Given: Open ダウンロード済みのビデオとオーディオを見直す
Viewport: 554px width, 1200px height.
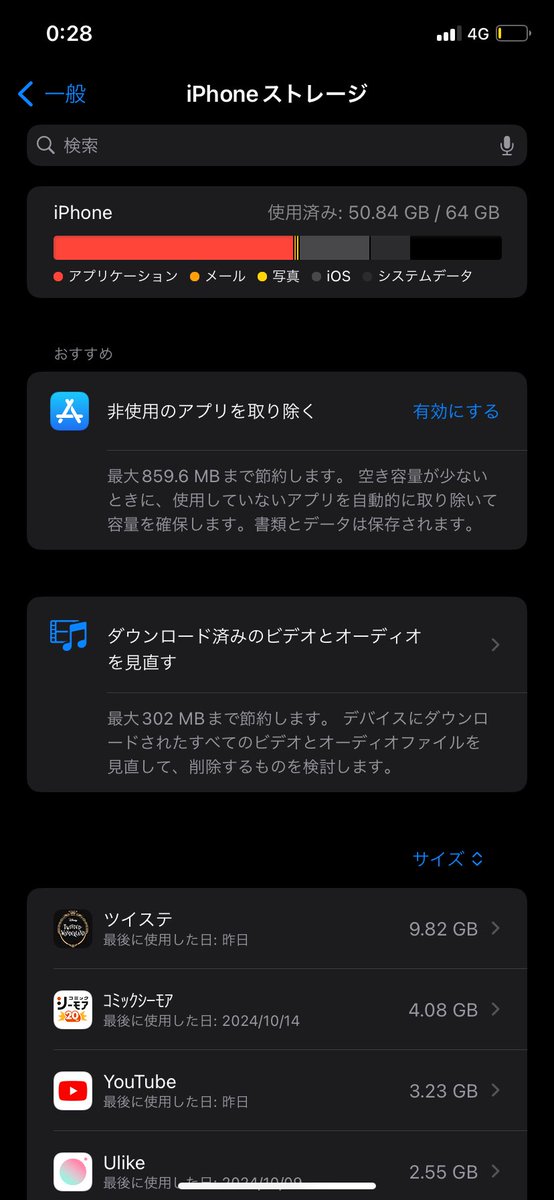Looking at the screenshot, I should click(x=277, y=645).
